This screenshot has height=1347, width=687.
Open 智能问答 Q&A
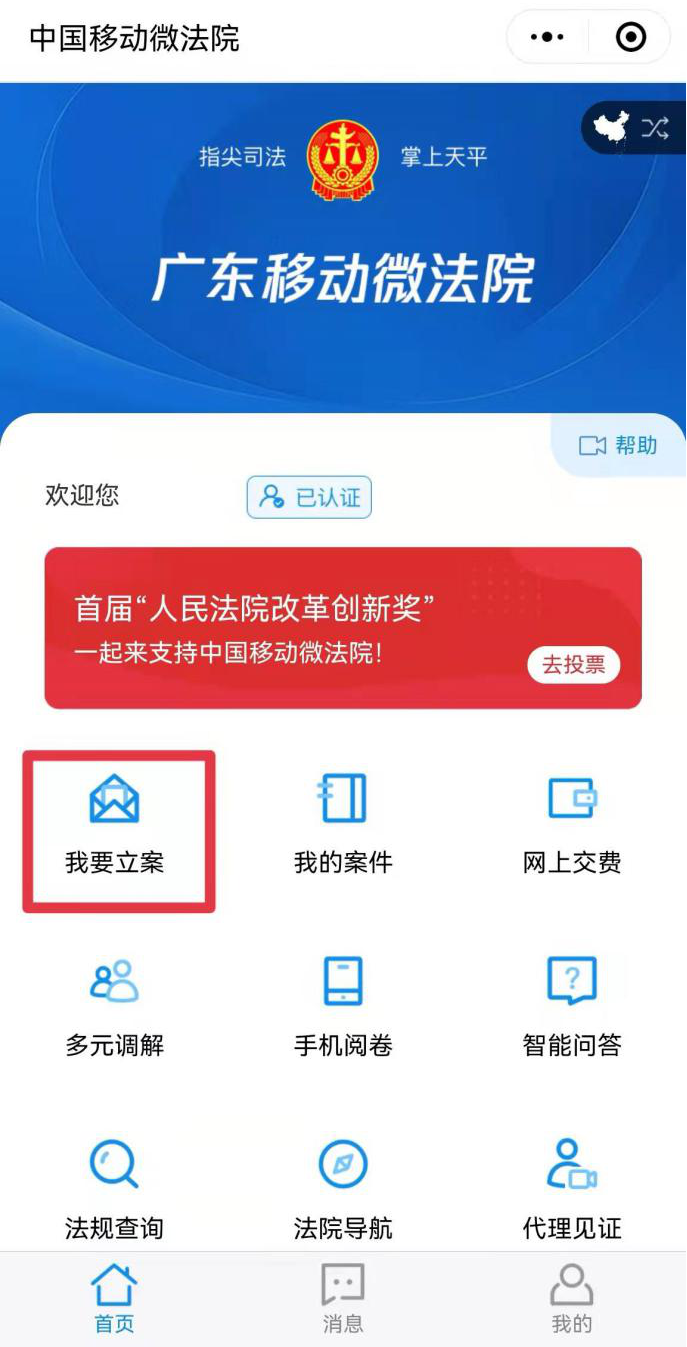pos(572,1007)
